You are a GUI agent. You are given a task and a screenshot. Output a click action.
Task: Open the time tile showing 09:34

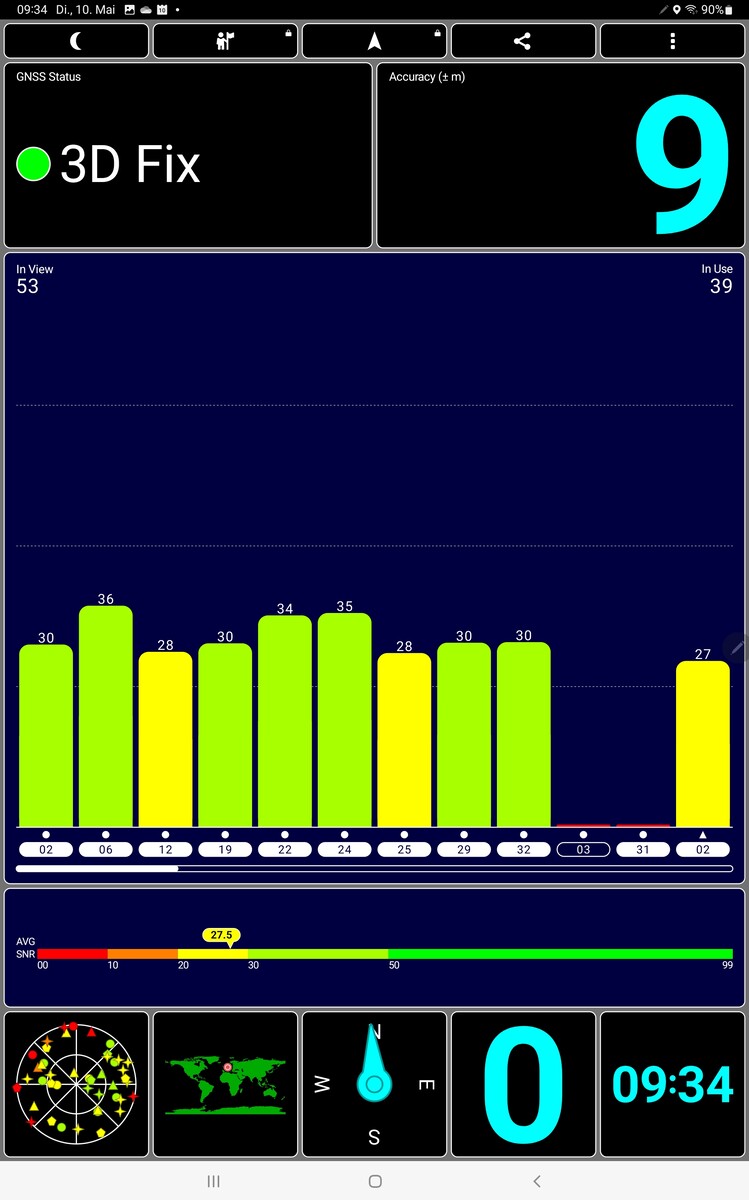click(672, 1085)
